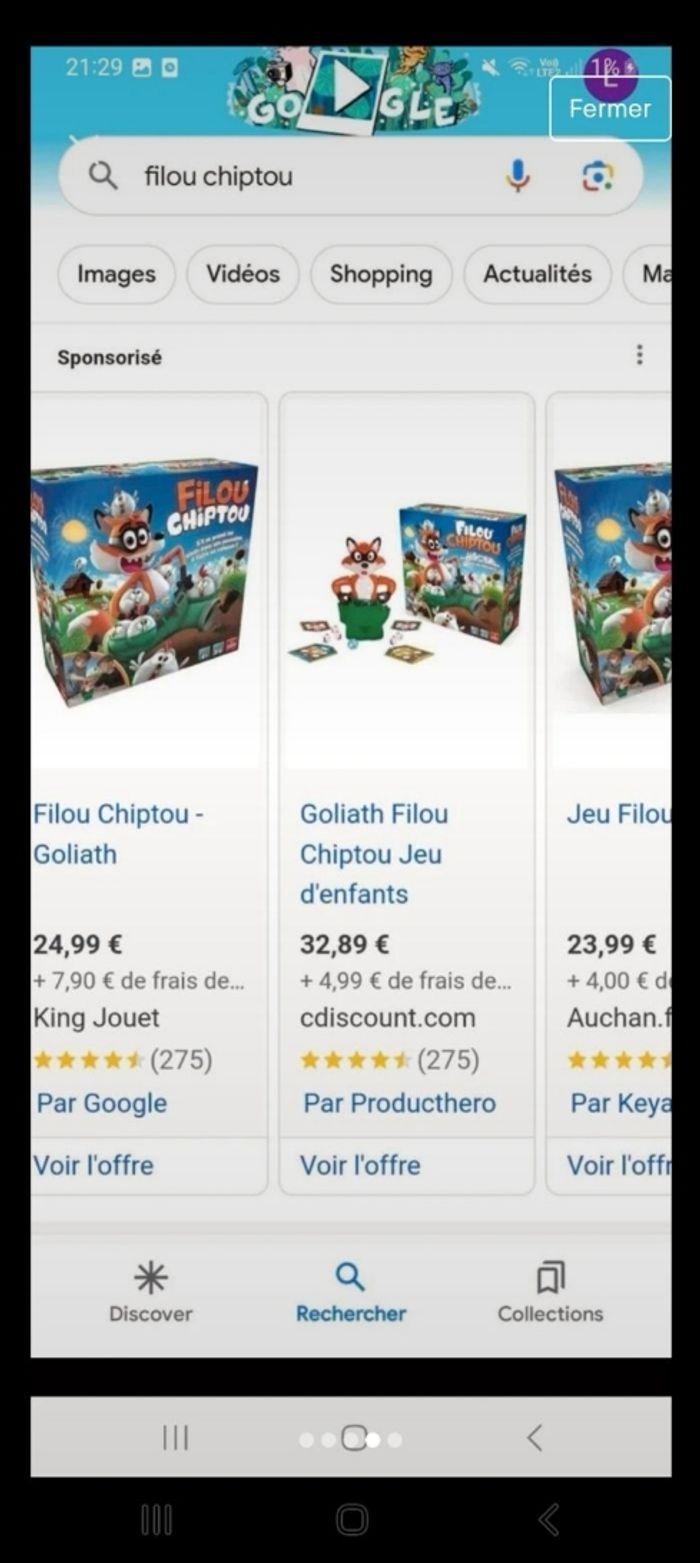Viewport: 700px width, 1563px height.
Task: Open the cdiscount Goliath Filou Chiptou product image
Action: 407,583
